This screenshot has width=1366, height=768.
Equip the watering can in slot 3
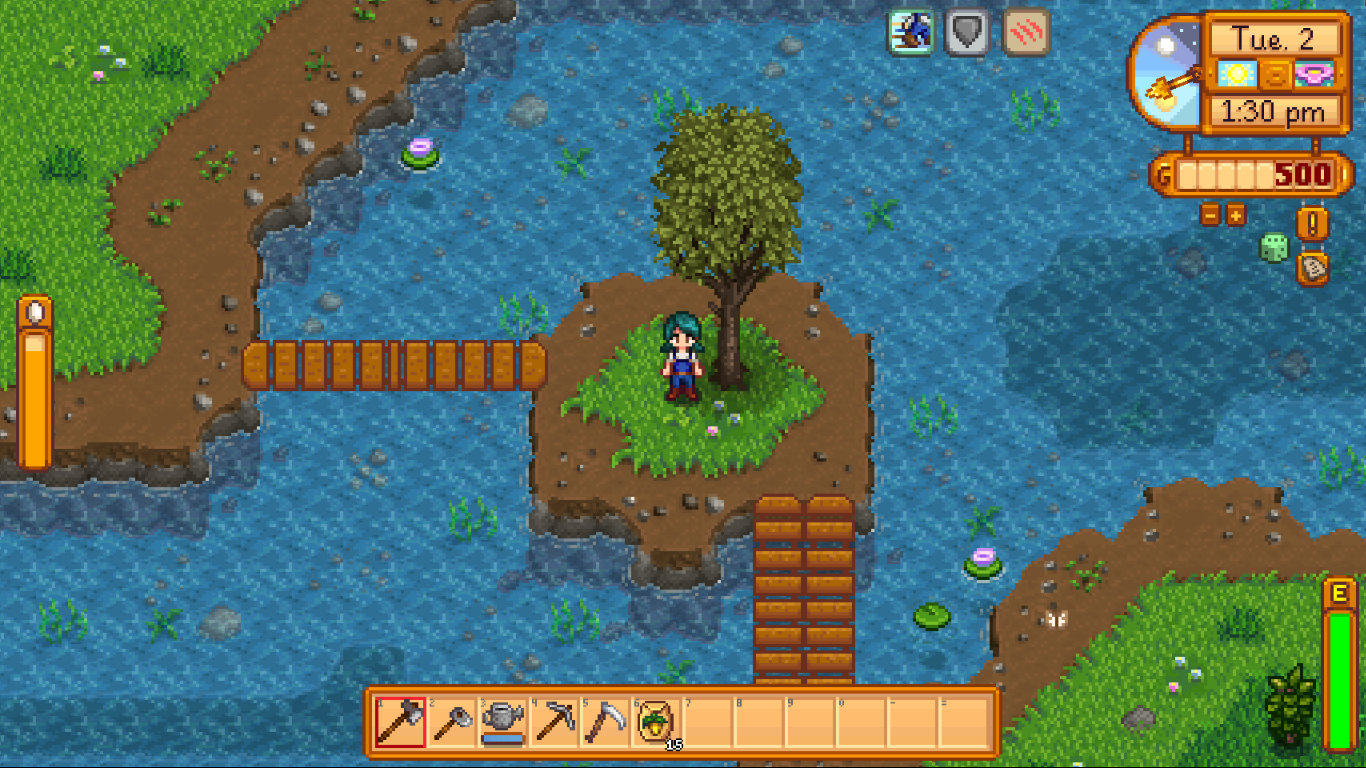click(503, 722)
